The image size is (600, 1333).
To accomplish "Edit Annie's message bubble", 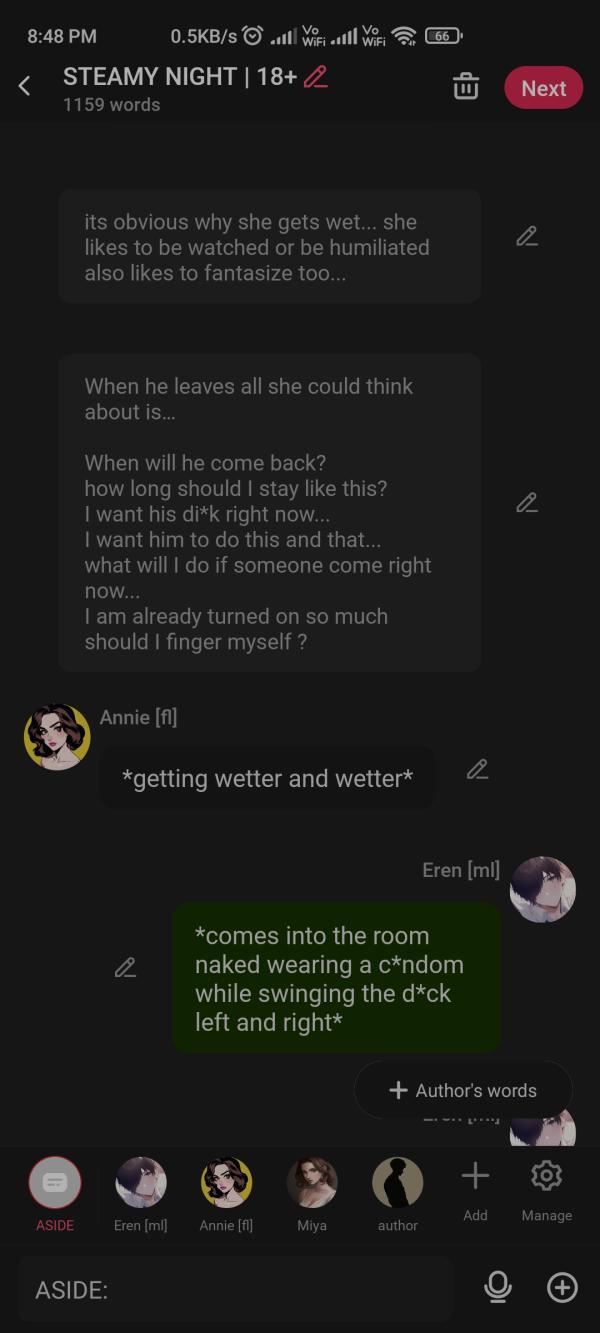I will [478, 769].
